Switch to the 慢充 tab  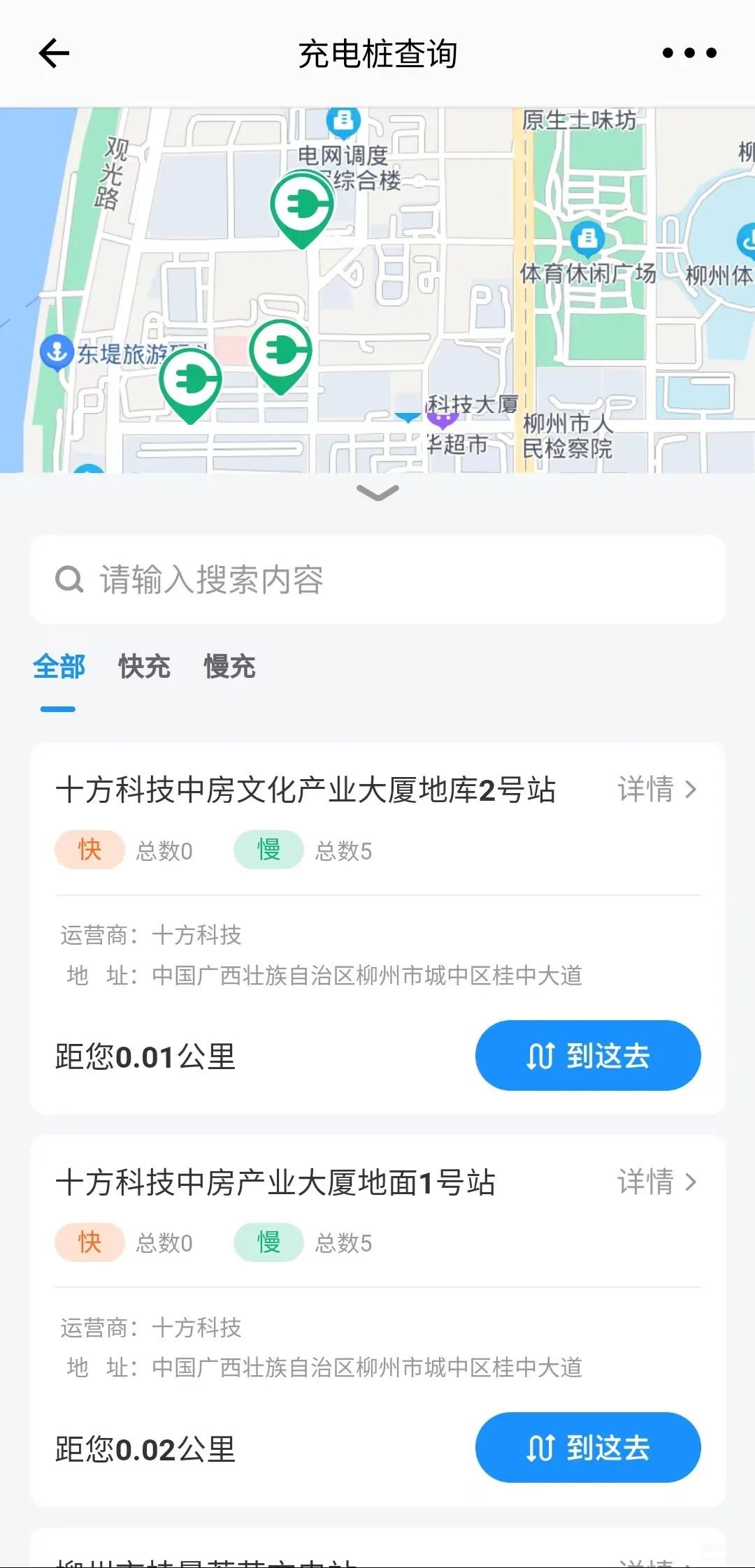pyautogui.click(x=229, y=667)
